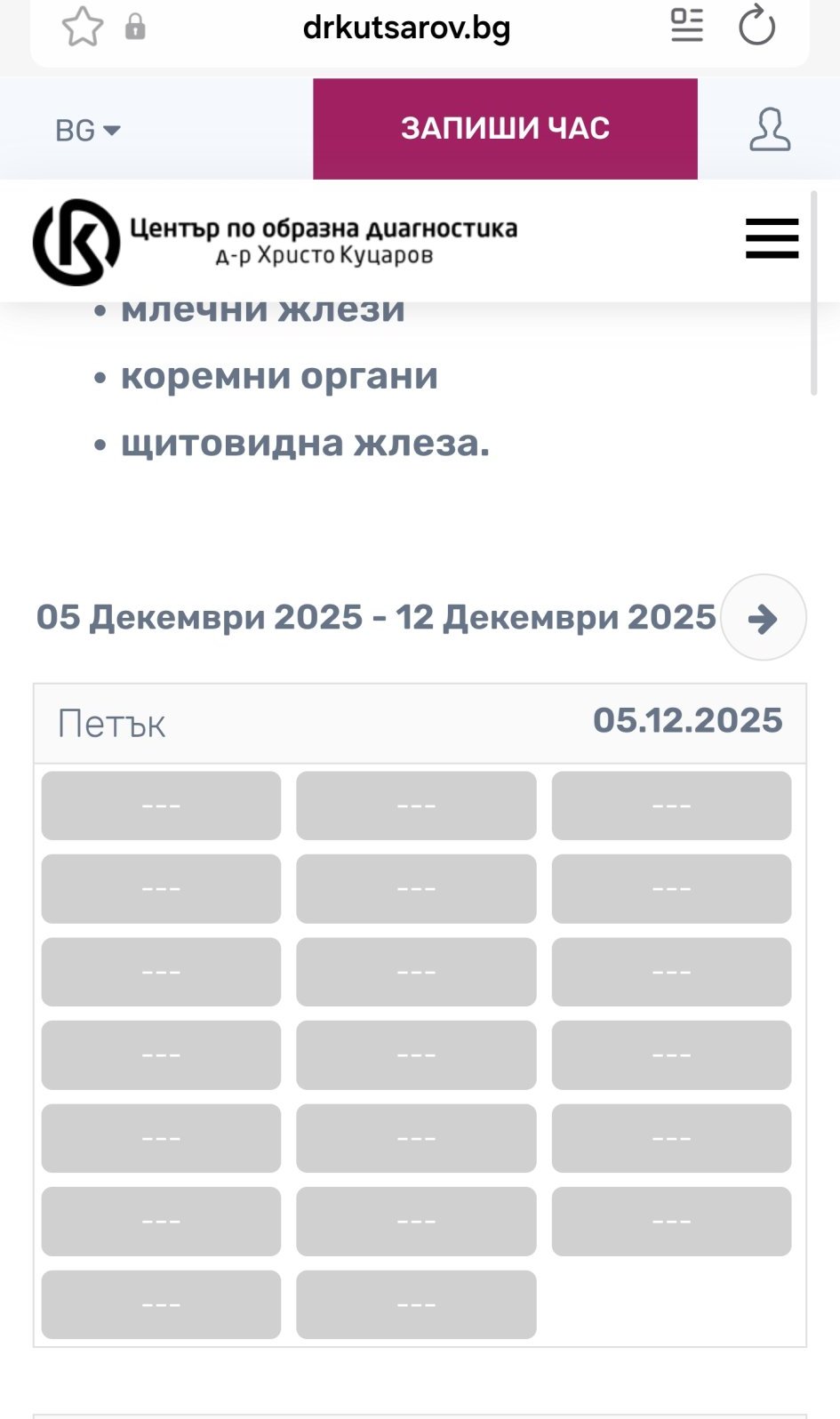Bookmark this page with the star icon
This screenshot has width=840, height=1419.
[82, 27]
